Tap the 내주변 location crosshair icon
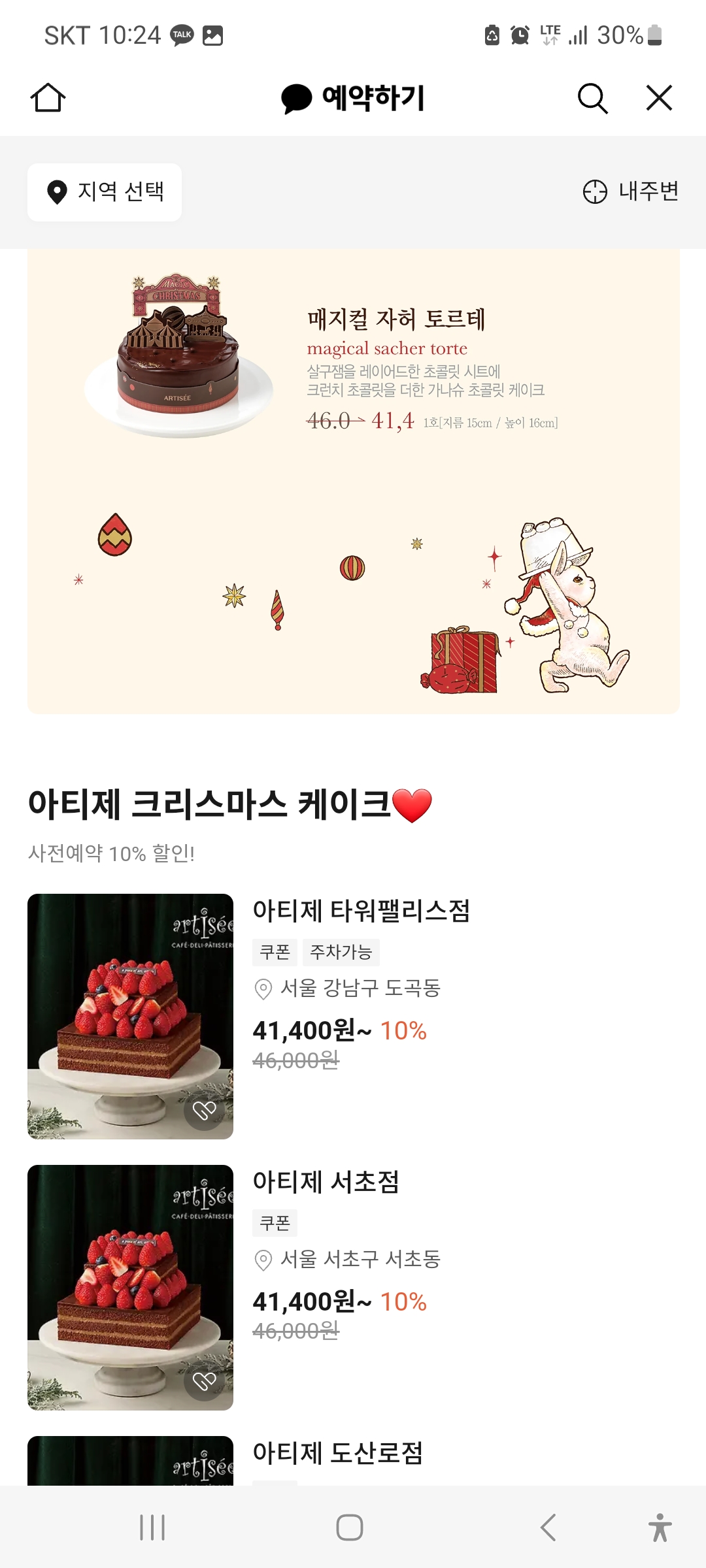 point(594,191)
